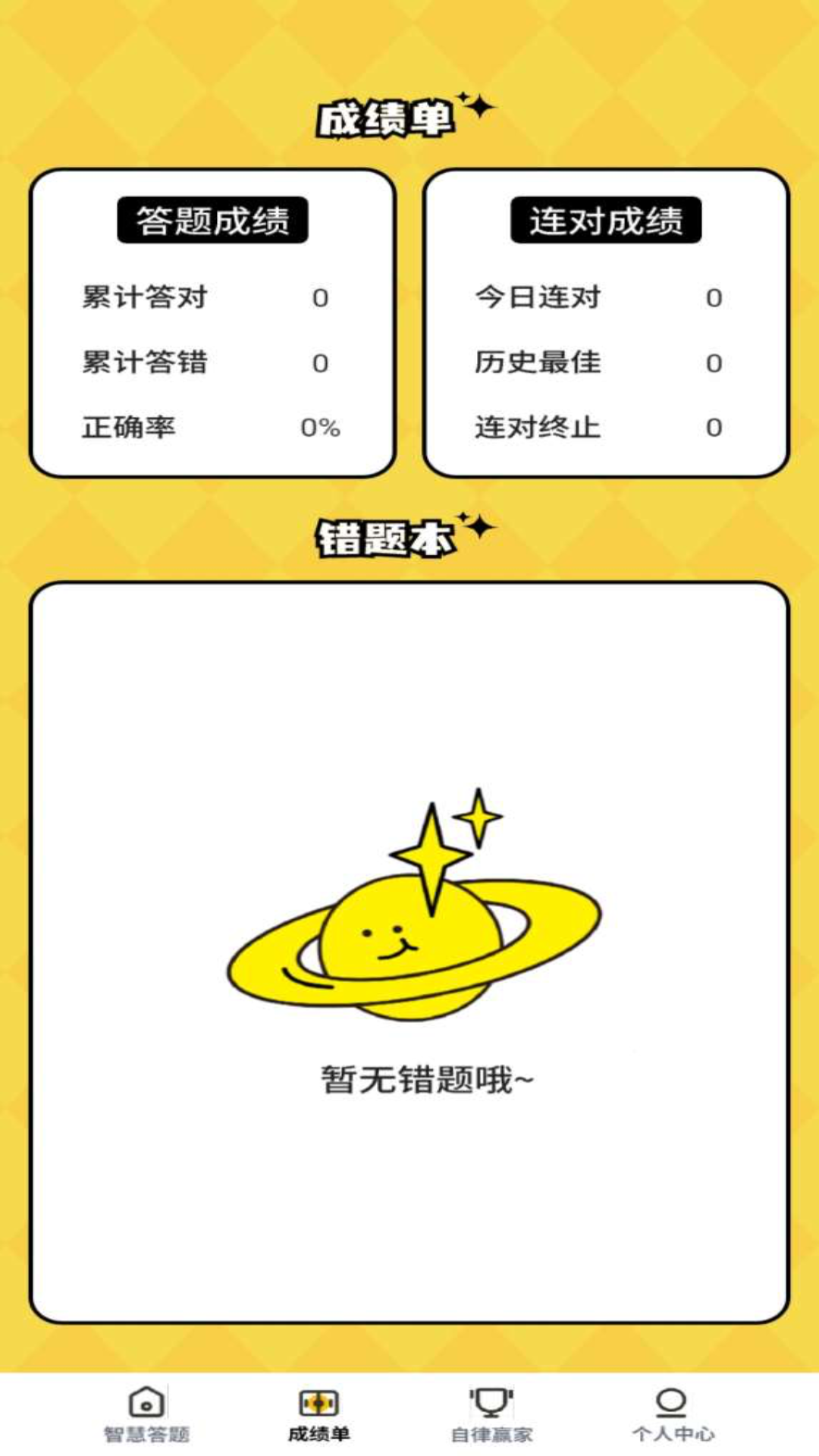819x1456 pixels.
Task: Click the 连对成绩 black label
Action: [x=607, y=220]
